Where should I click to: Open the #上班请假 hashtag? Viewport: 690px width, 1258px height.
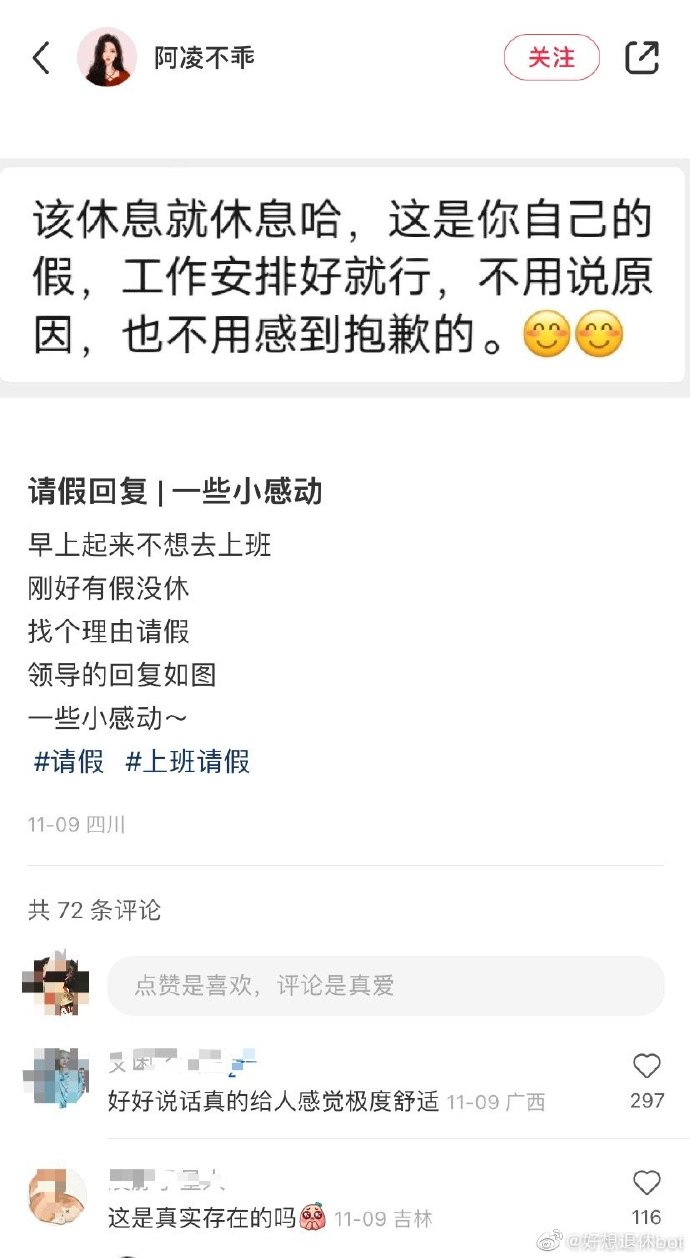pyautogui.click(x=187, y=762)
